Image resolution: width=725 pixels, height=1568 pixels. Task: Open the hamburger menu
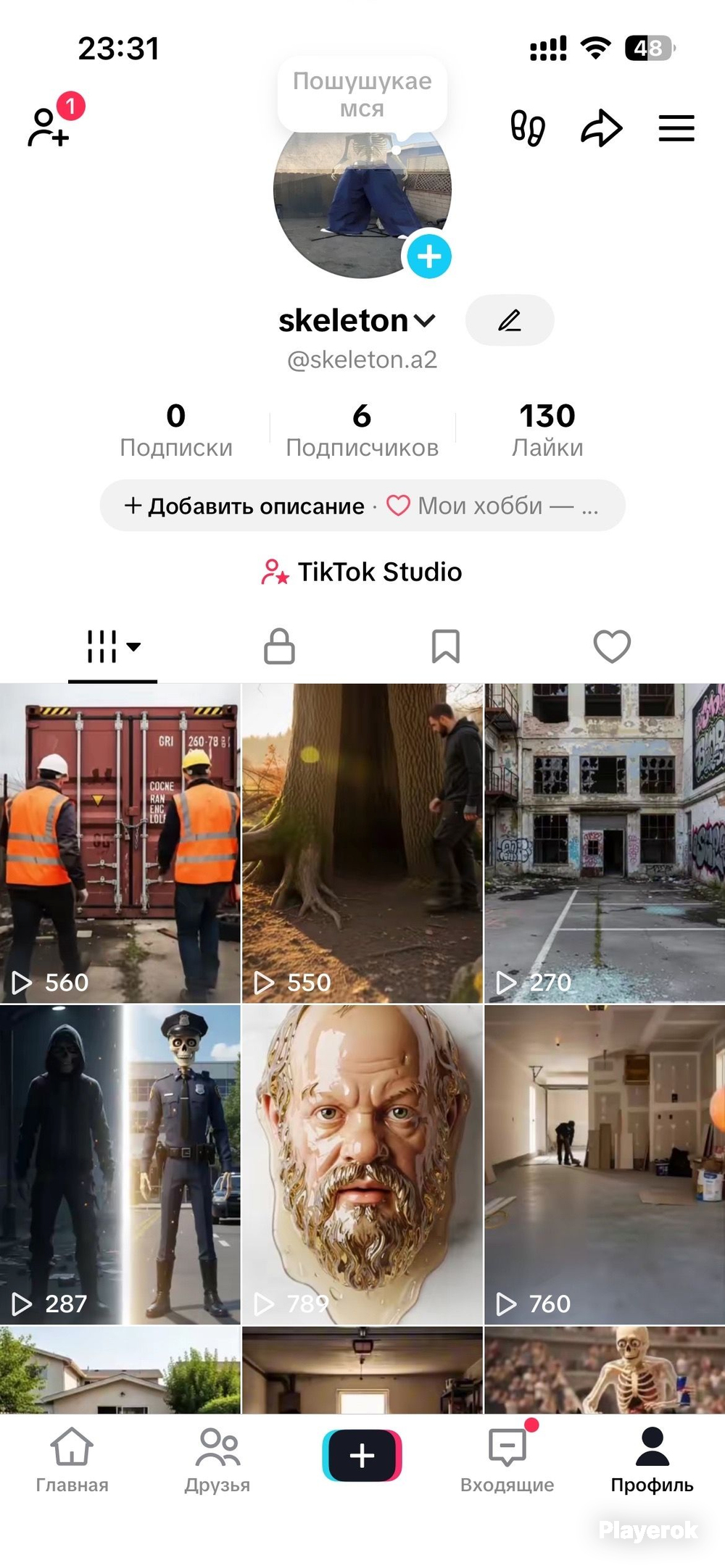click(x=676, y=128)
